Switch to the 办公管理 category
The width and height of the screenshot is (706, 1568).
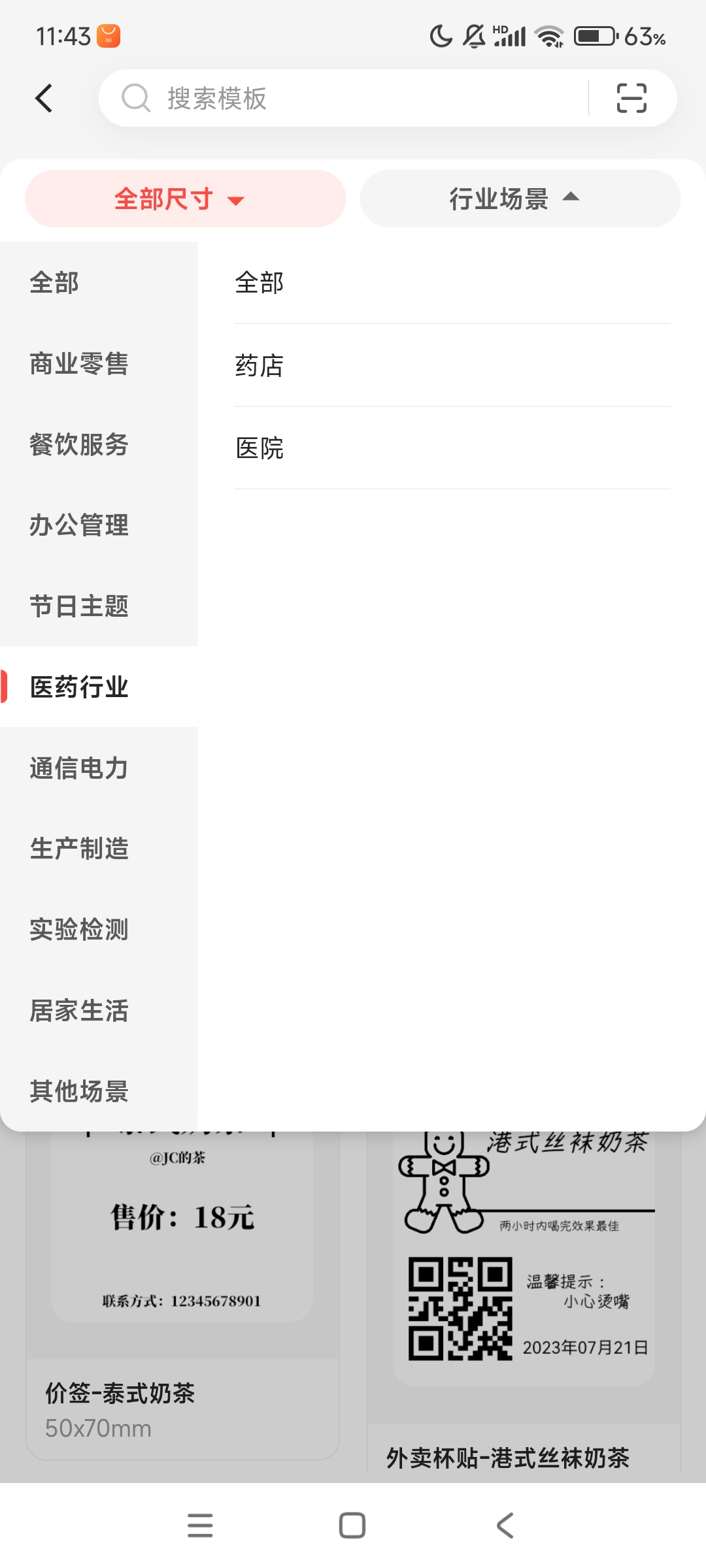pyautogui.click(x=79, y=525)
